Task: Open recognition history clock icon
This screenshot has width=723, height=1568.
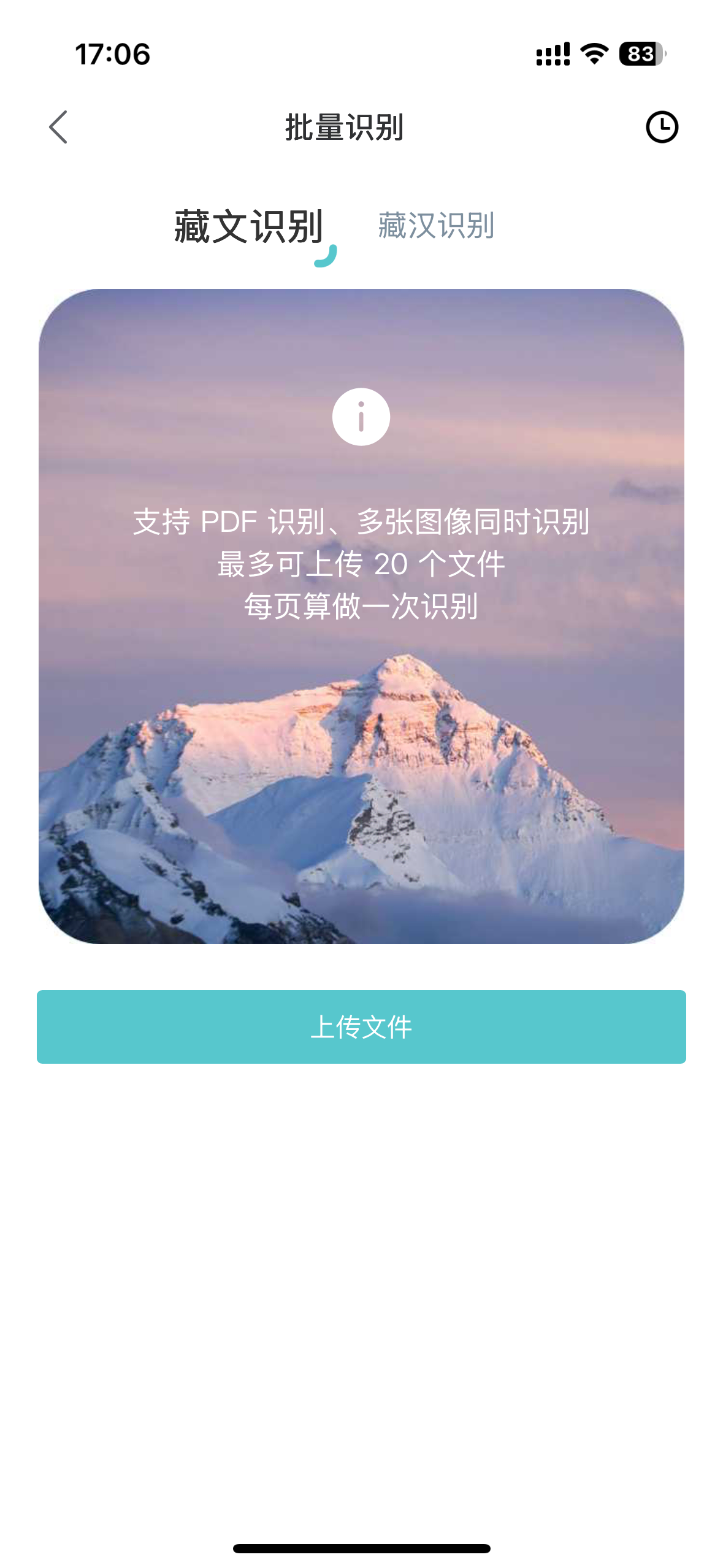Action: (662, 127)
